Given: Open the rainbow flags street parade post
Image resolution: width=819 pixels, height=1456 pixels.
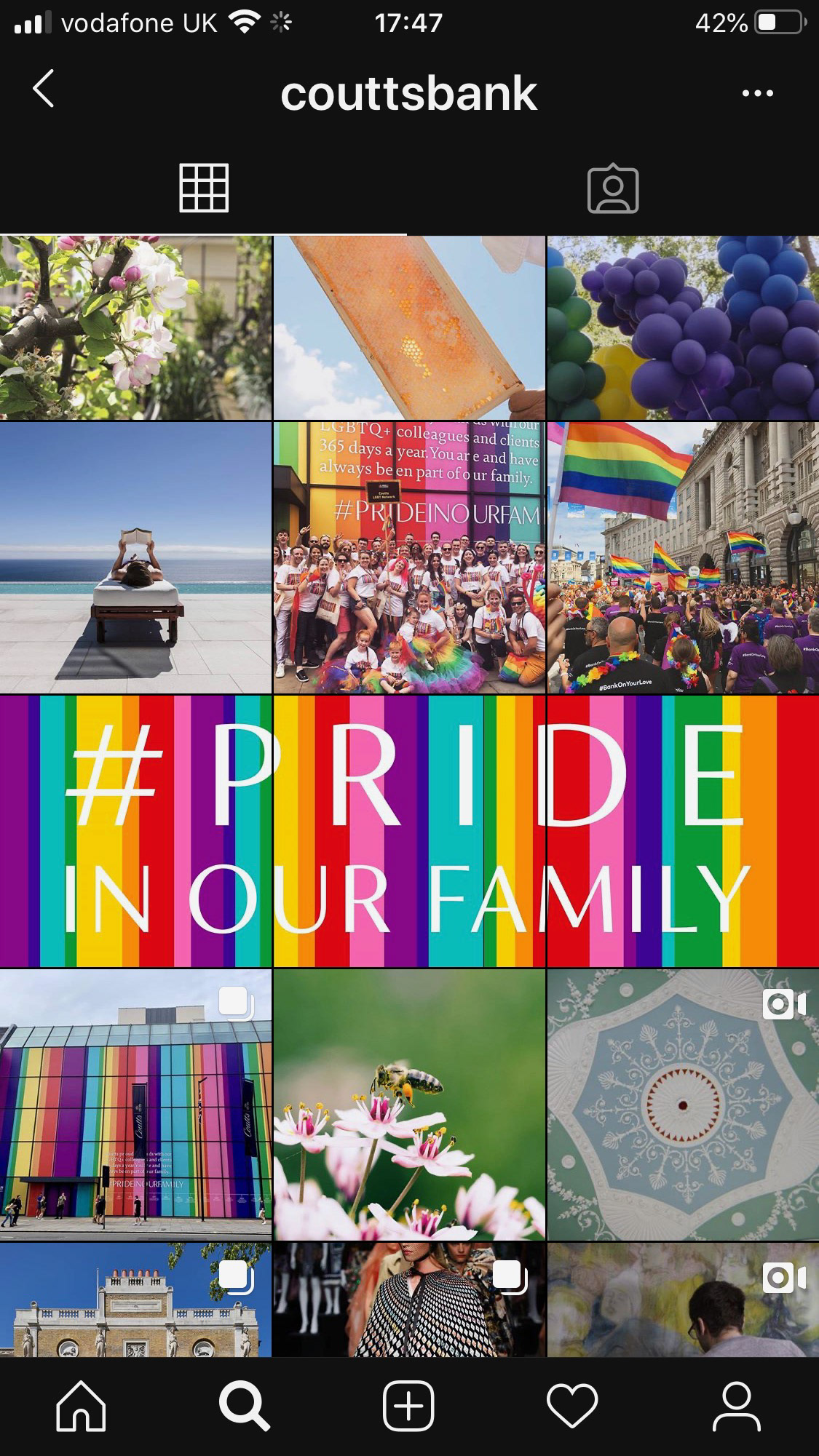Looking at the screenshot, I should [683, 557].
